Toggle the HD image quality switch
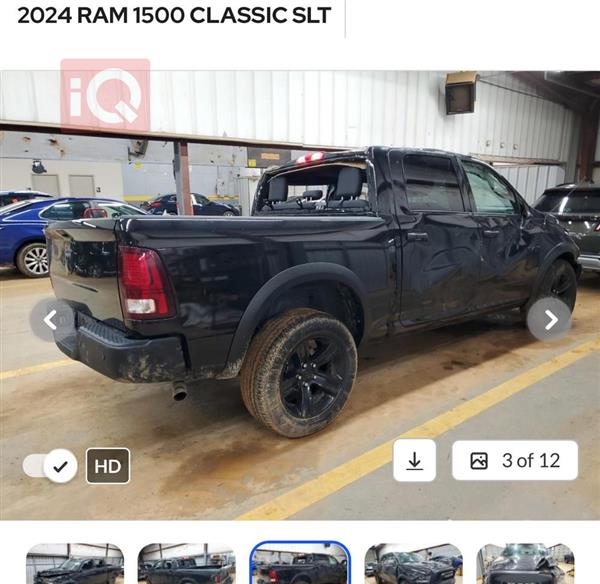The image size is (600, 584). click(x=50, y=465)
